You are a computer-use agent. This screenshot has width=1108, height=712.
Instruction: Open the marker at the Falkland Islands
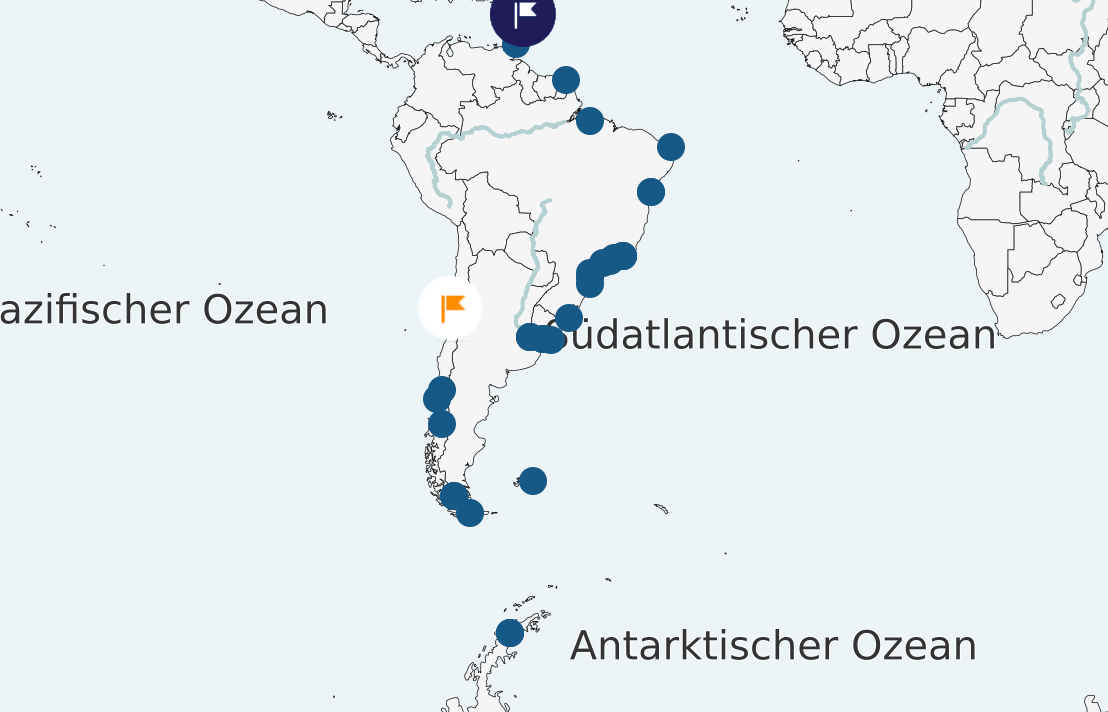coord(533,481)
